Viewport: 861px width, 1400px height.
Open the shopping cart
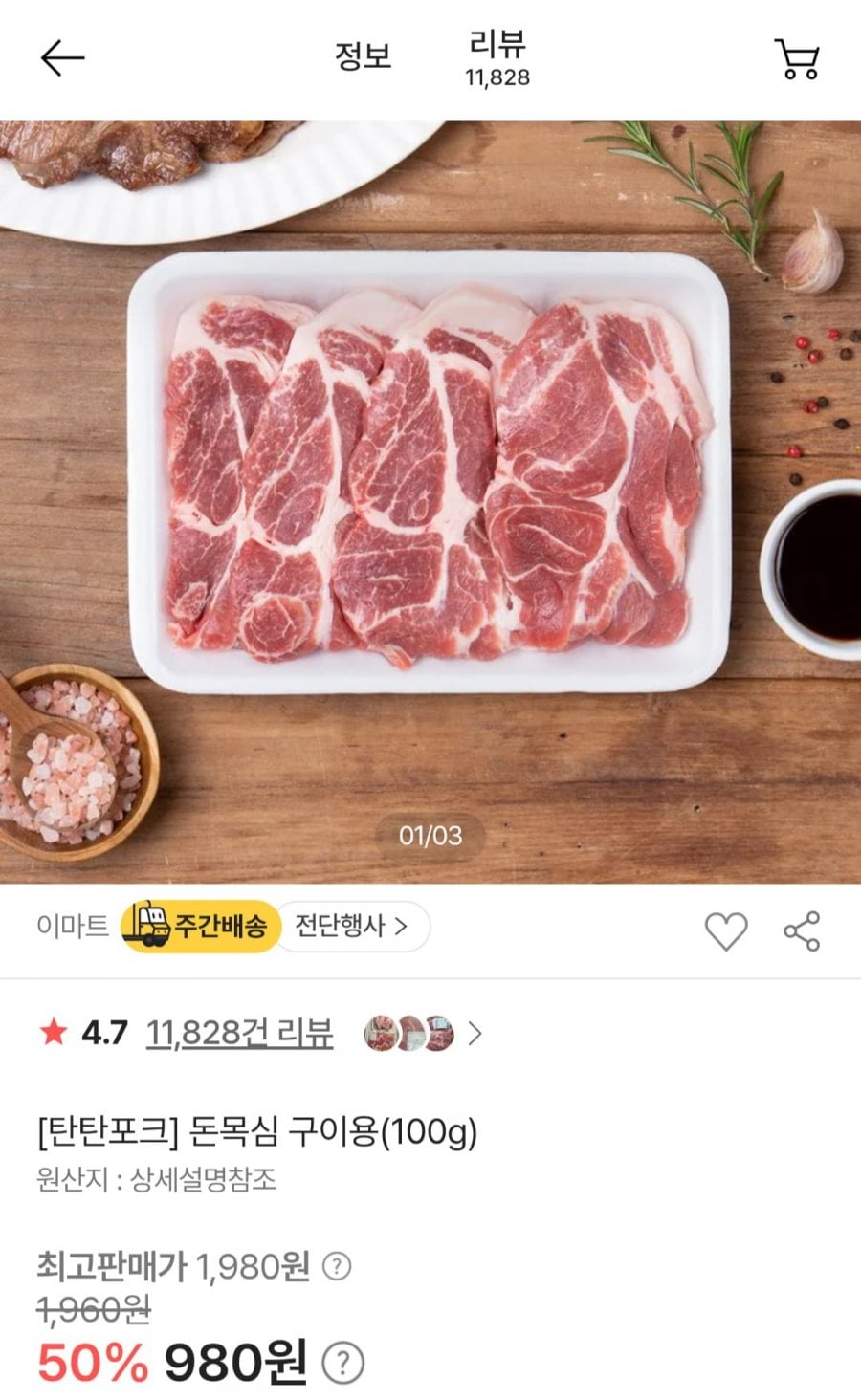[800, 59]
